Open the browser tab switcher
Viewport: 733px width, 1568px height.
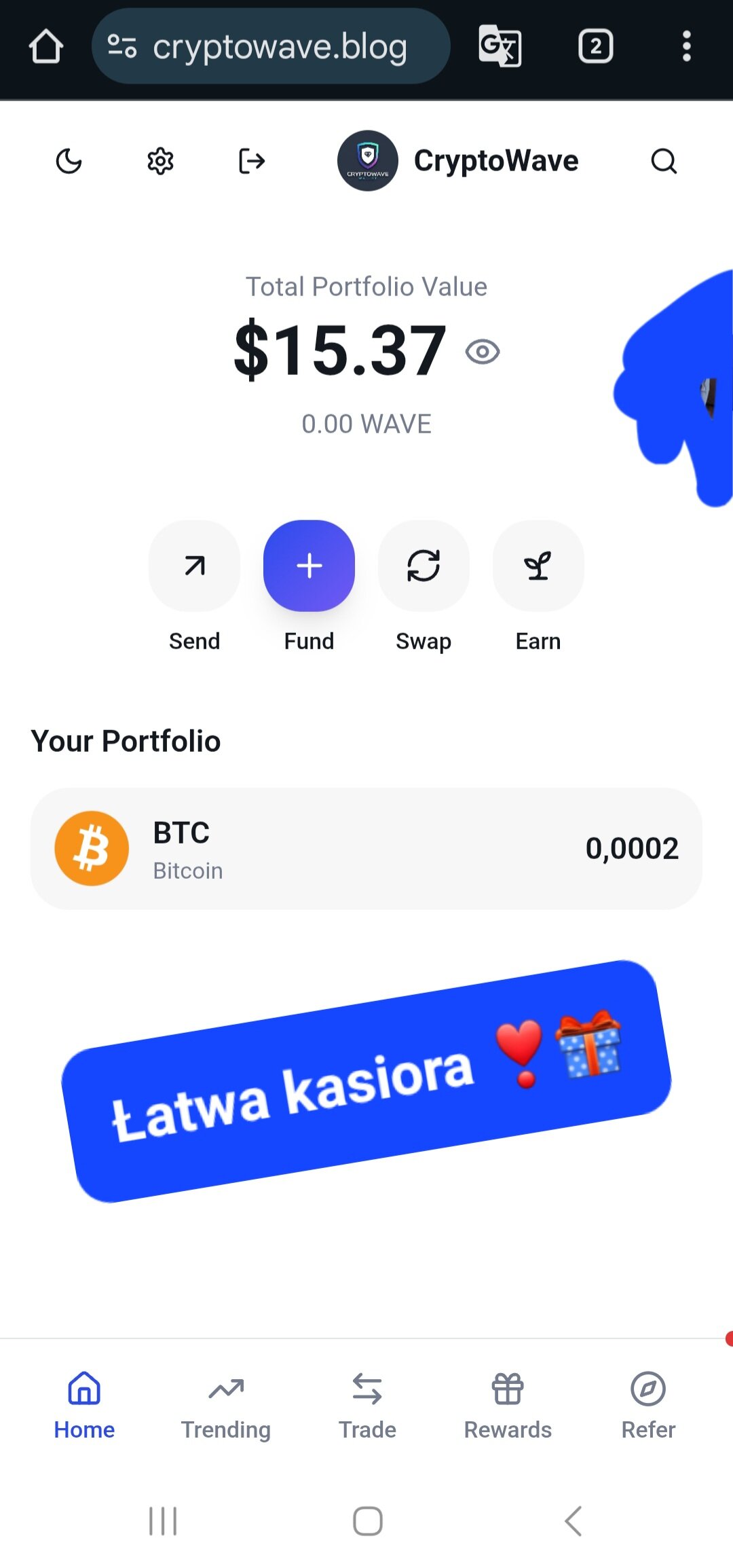(595, 46)
